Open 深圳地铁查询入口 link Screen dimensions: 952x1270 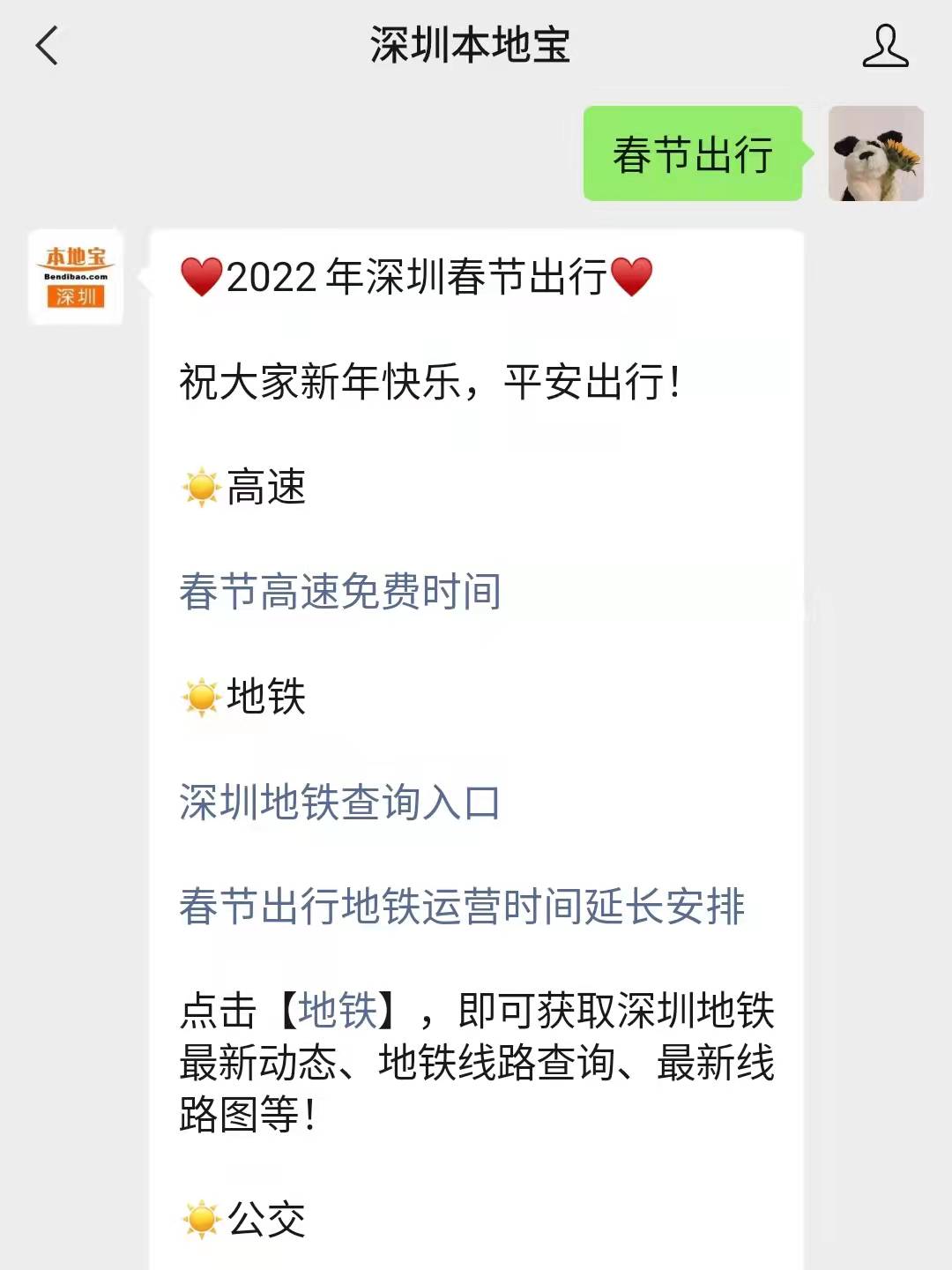pos(339,803)
